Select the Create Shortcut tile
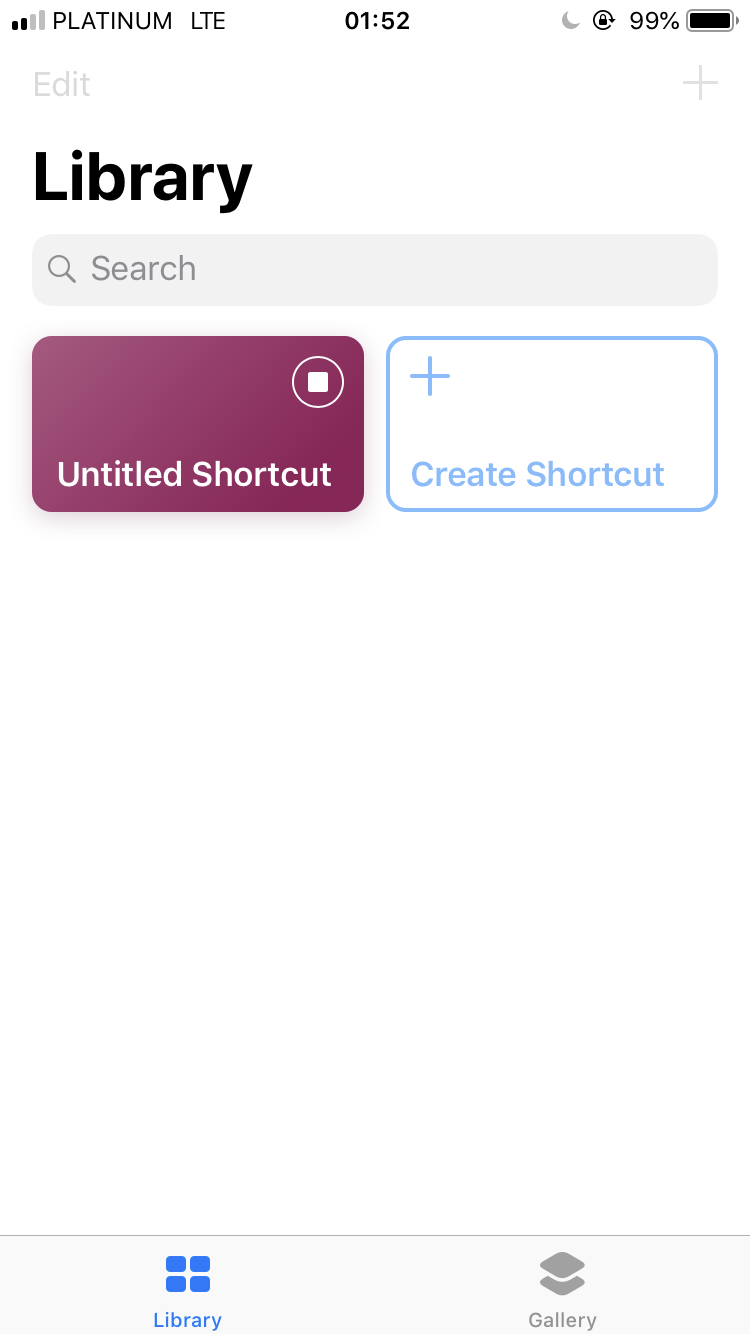The width and height of the screenshot is (750, 1334). 552,424
